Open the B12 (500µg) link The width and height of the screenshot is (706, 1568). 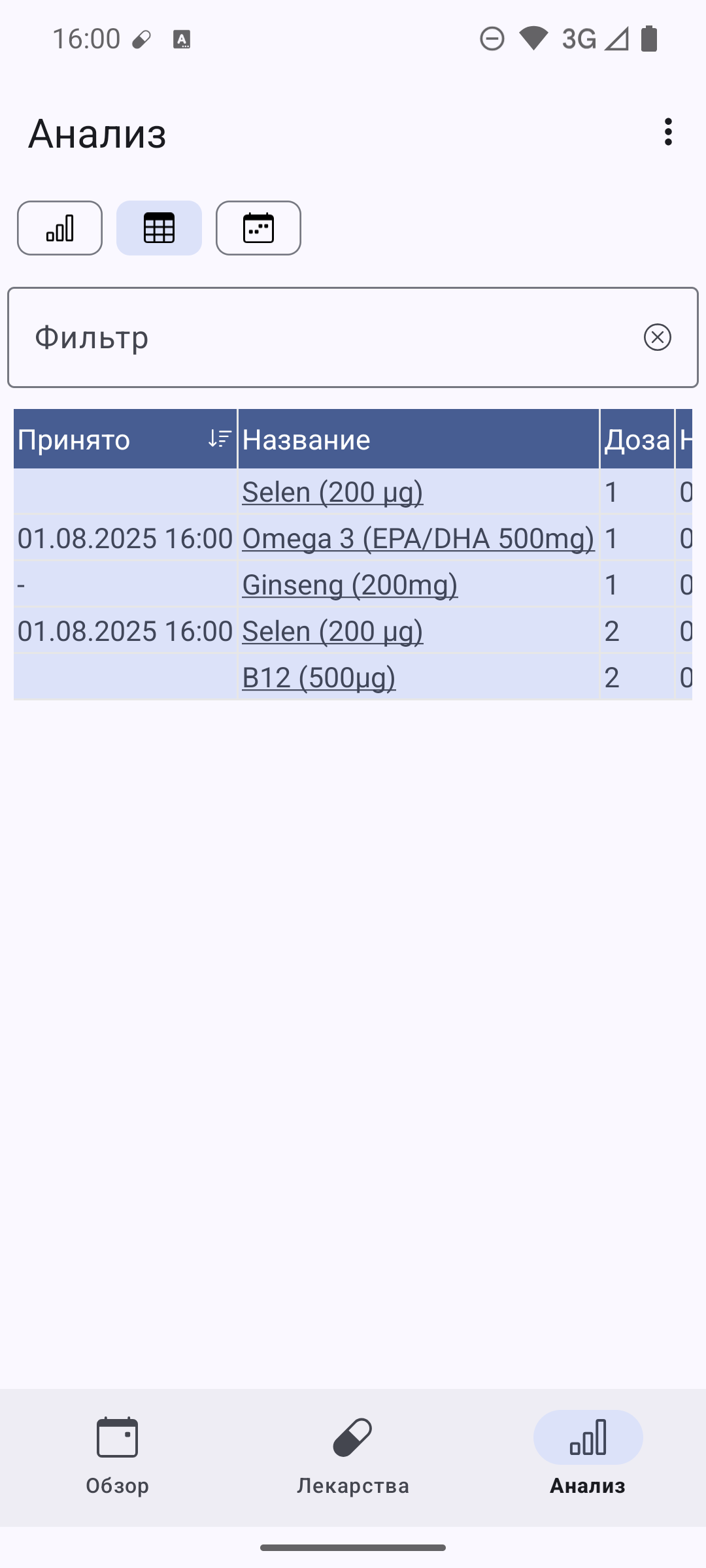pyautogui.click(x=318, y=678)
